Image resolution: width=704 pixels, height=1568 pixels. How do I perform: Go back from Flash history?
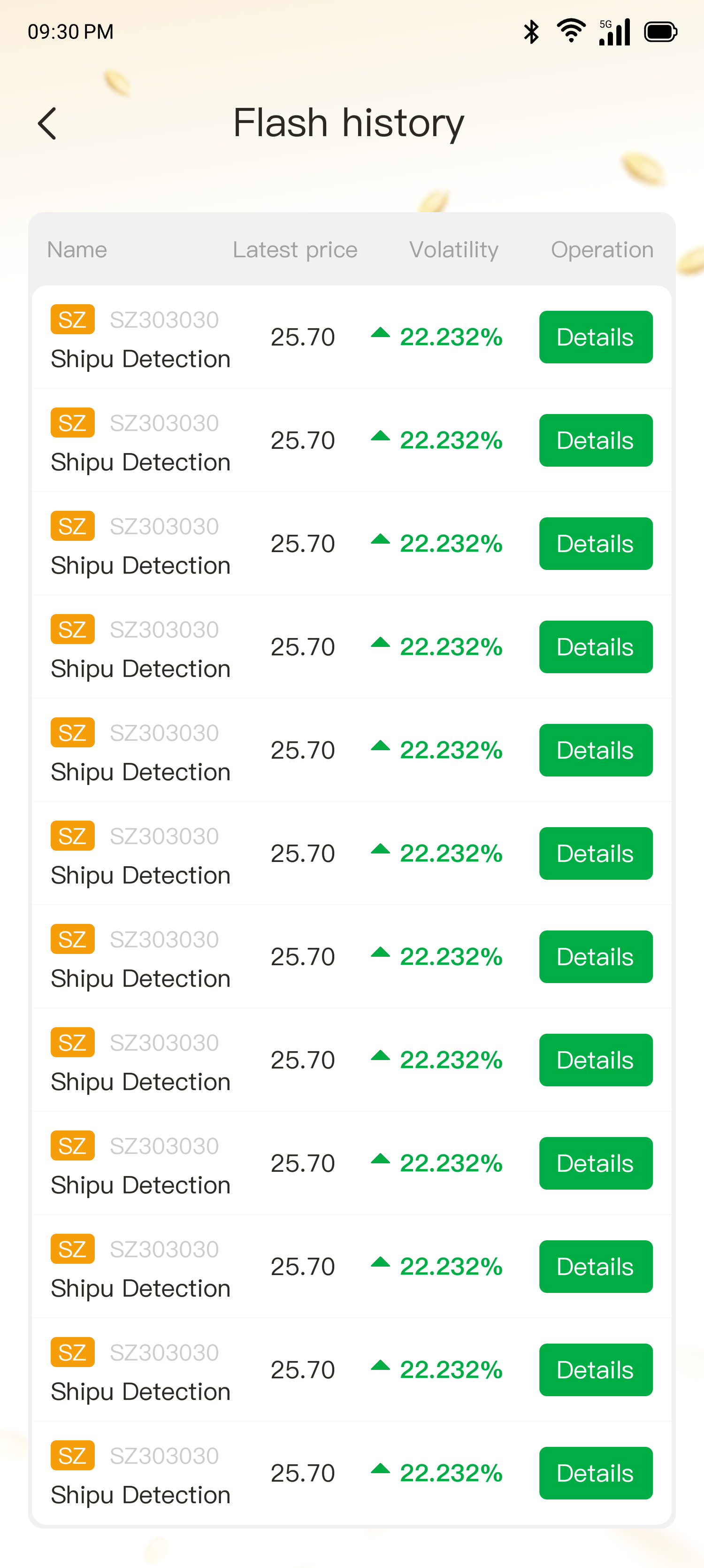[47, 123]
